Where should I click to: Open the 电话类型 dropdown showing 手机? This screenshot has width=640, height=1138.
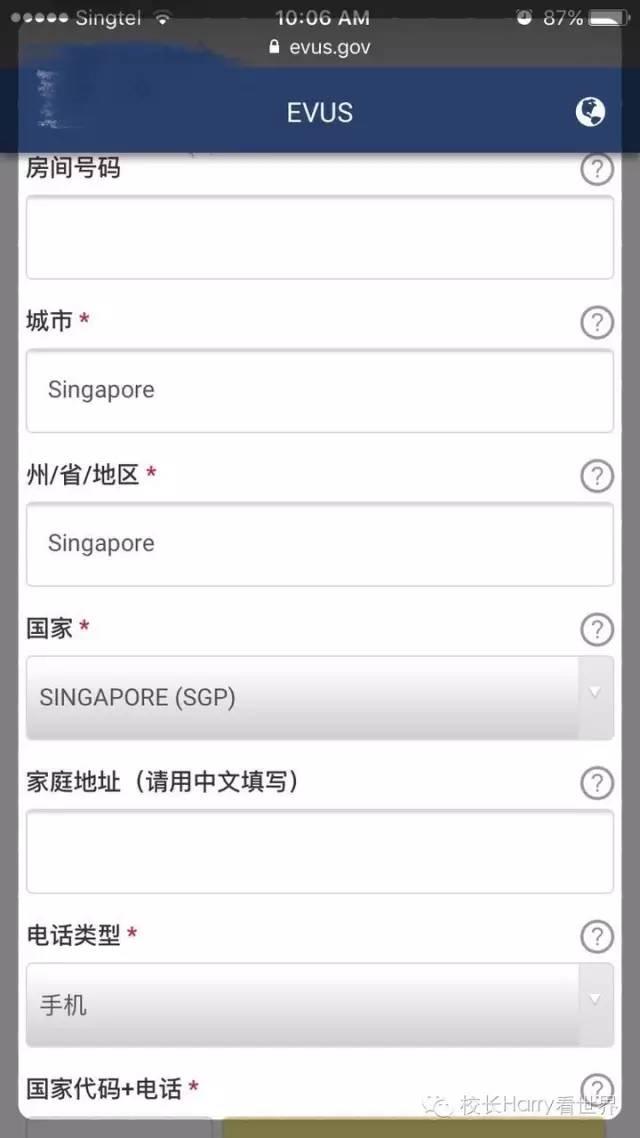coord(319,1004)
